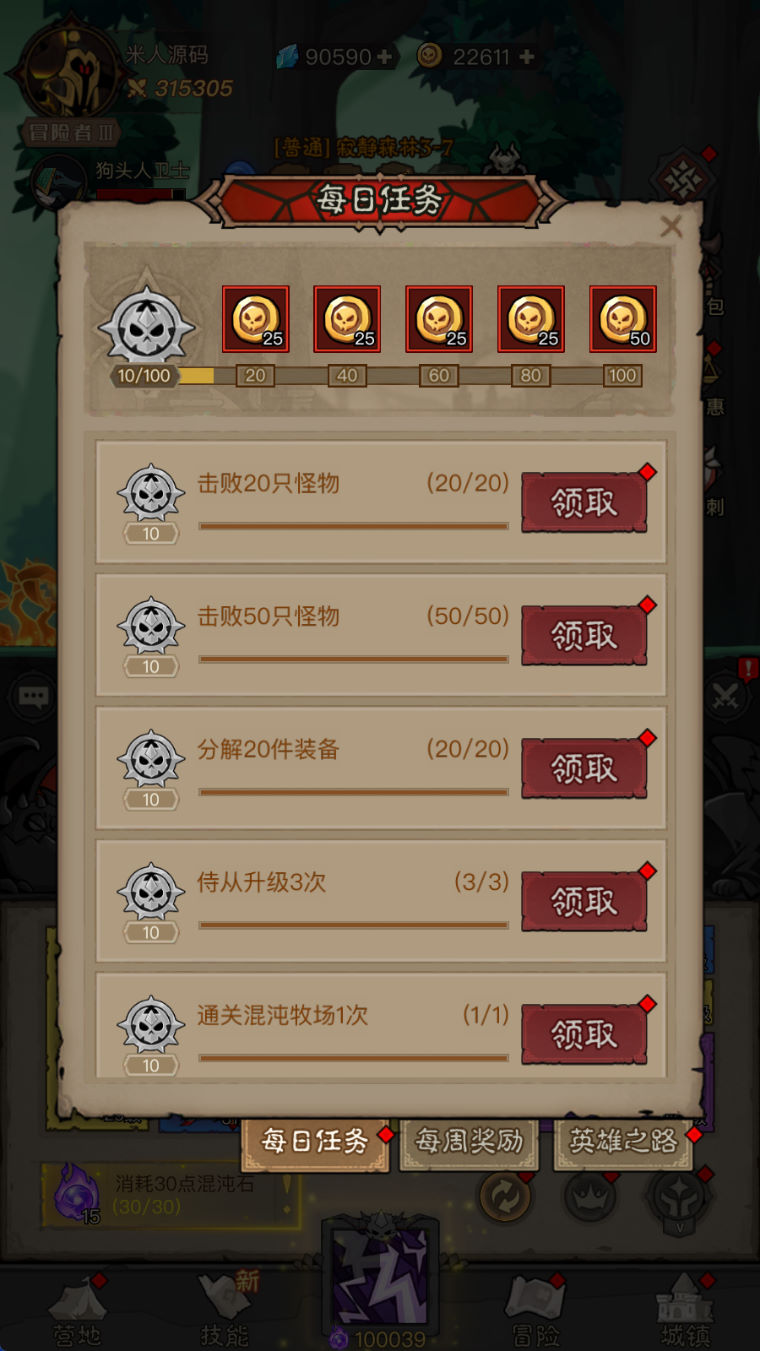Tap the 100-point milestone coin reward
This screenshot has width=760, height=1351.
tap(622, 320)
